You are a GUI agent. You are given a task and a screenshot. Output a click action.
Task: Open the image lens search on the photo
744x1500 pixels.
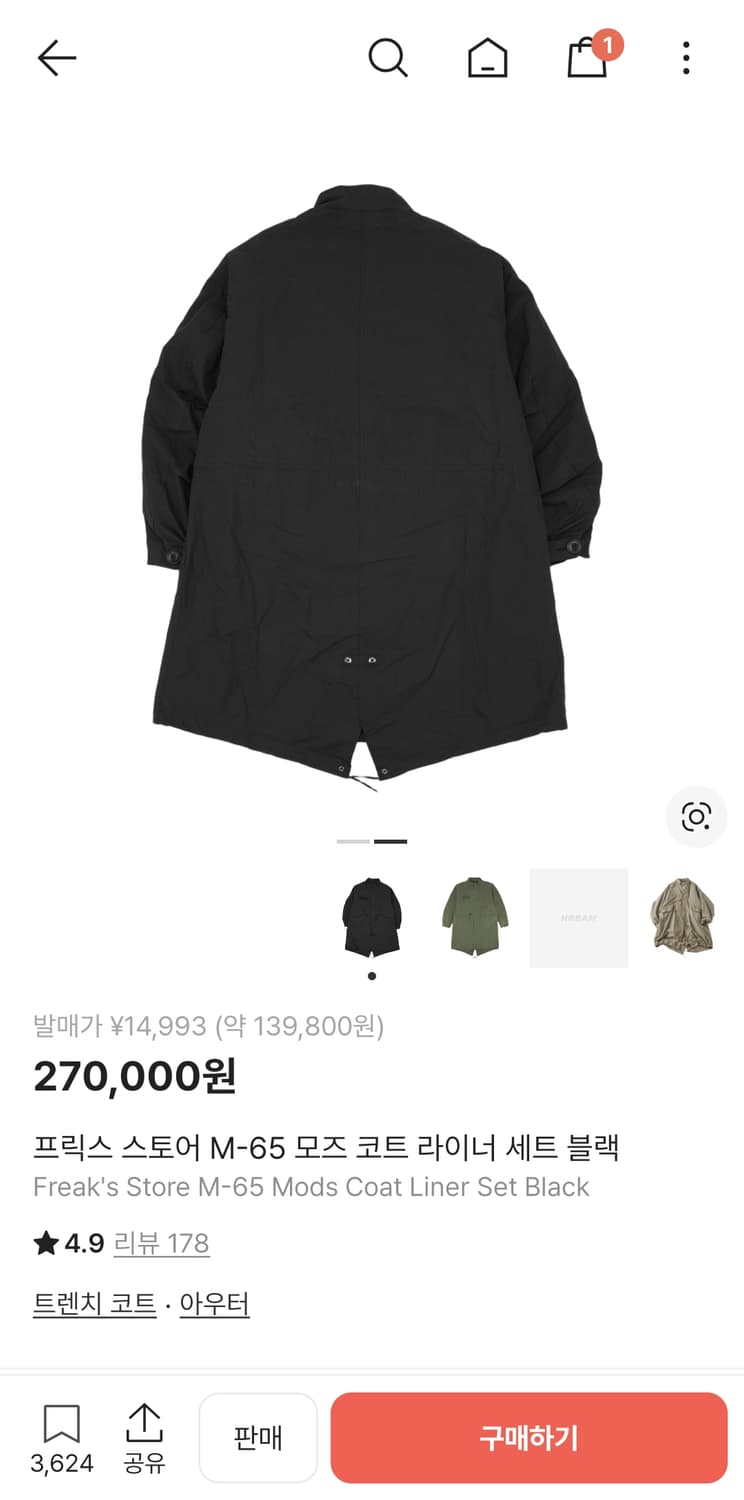click(x=695, y=817)
